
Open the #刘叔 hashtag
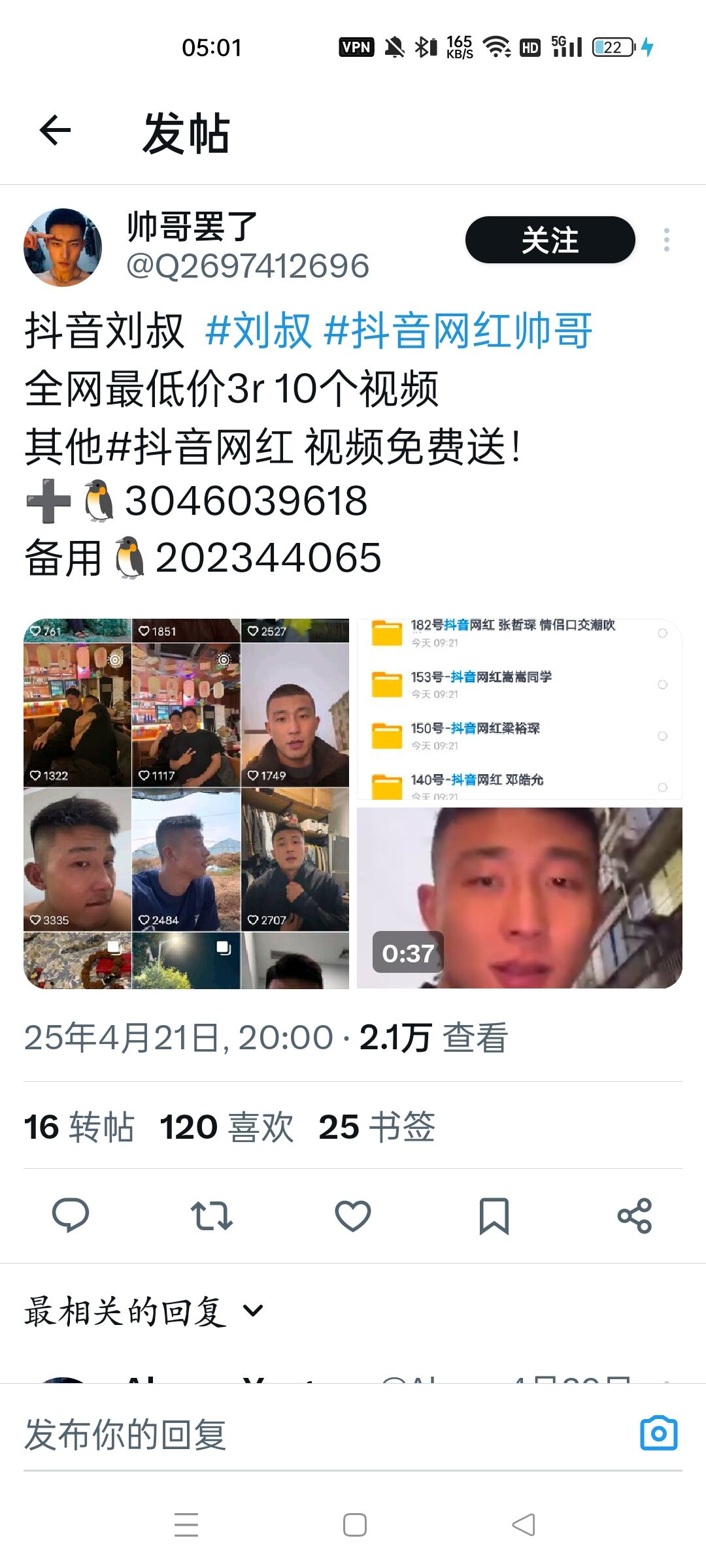(259, 331)
